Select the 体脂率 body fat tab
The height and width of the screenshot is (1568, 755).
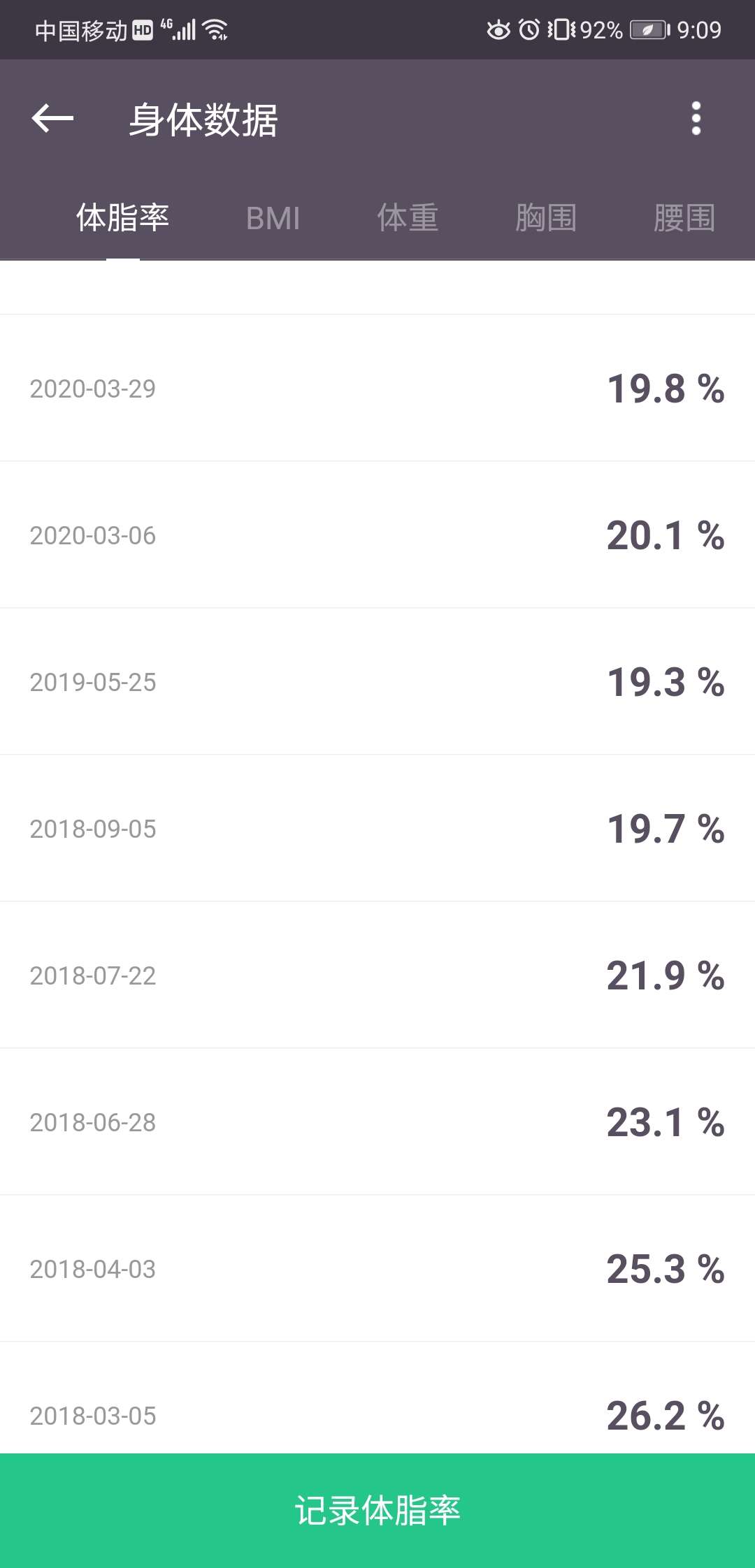(x=123, y=219)
